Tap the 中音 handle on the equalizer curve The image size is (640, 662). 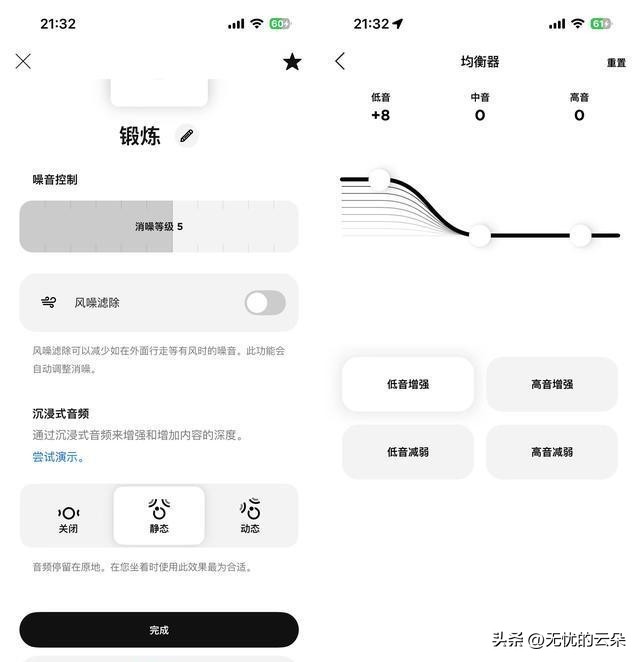pos(480,235)
